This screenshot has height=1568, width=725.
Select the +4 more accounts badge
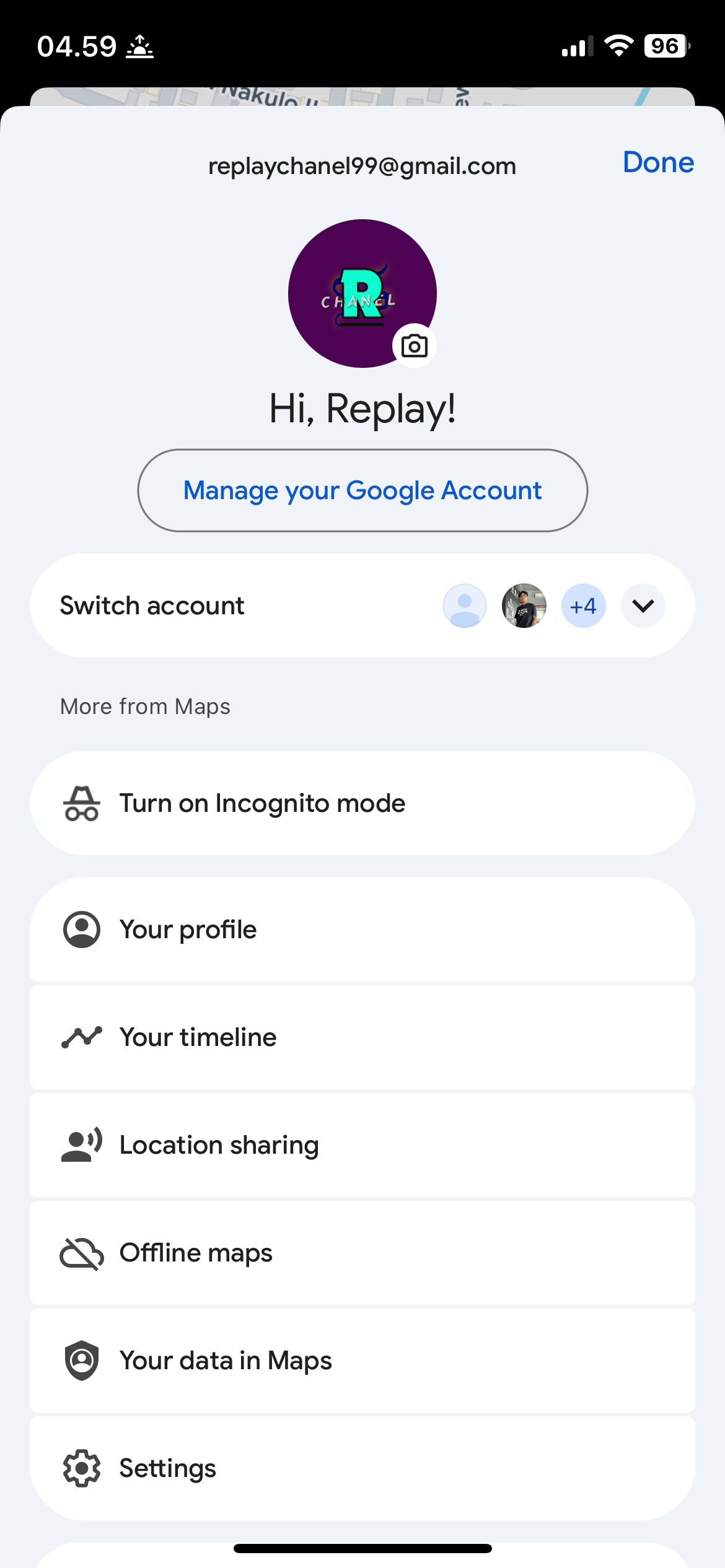(x=583, y=606)
